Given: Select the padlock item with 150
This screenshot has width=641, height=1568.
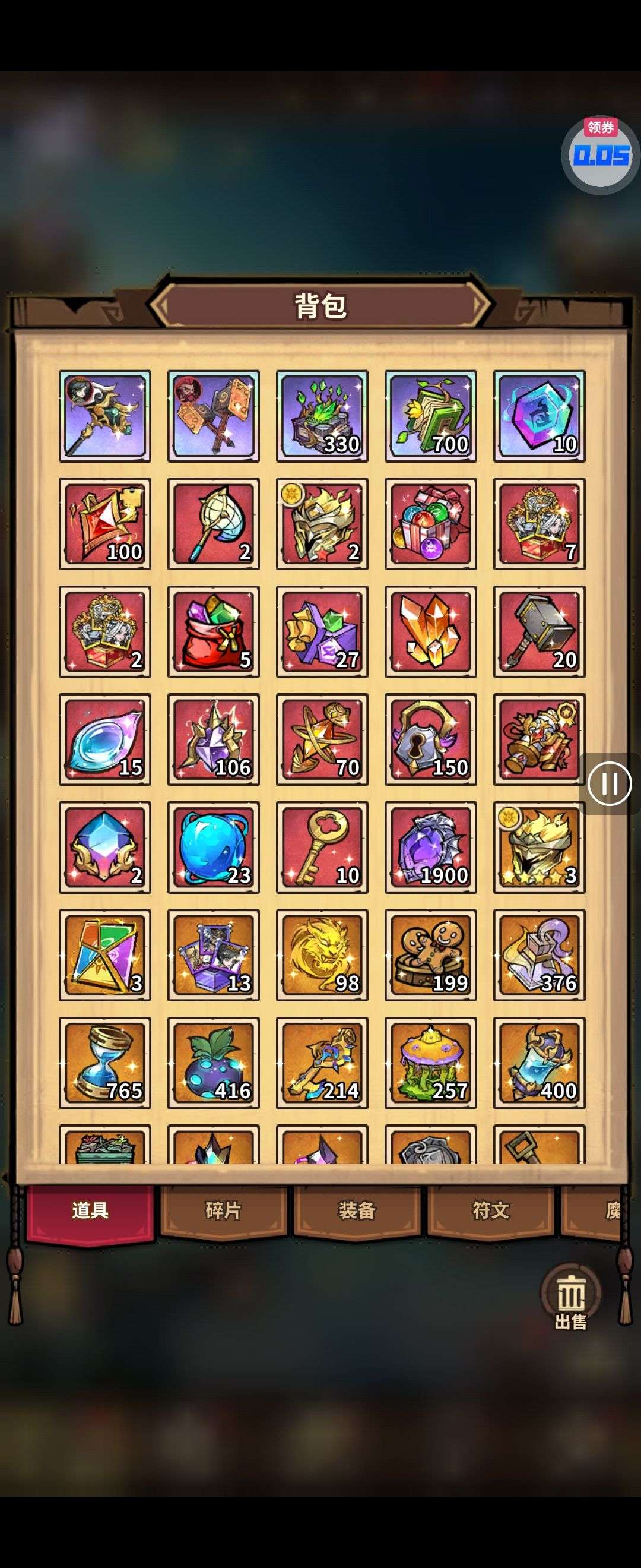Looking at the screenshot, I should [x=430, y=739].
